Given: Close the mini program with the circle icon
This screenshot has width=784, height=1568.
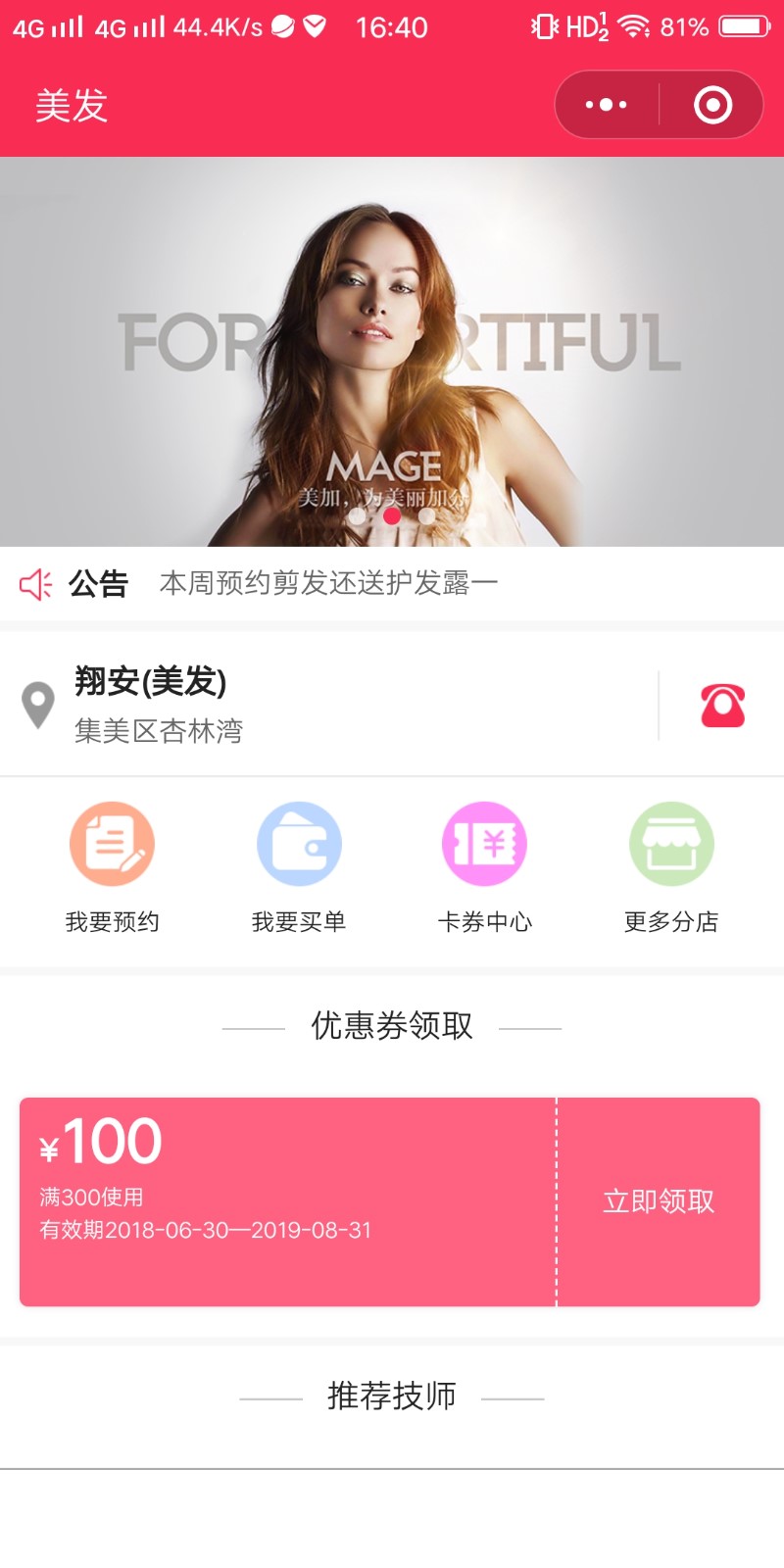Looking at the screenshot, I should click(712, 105).
